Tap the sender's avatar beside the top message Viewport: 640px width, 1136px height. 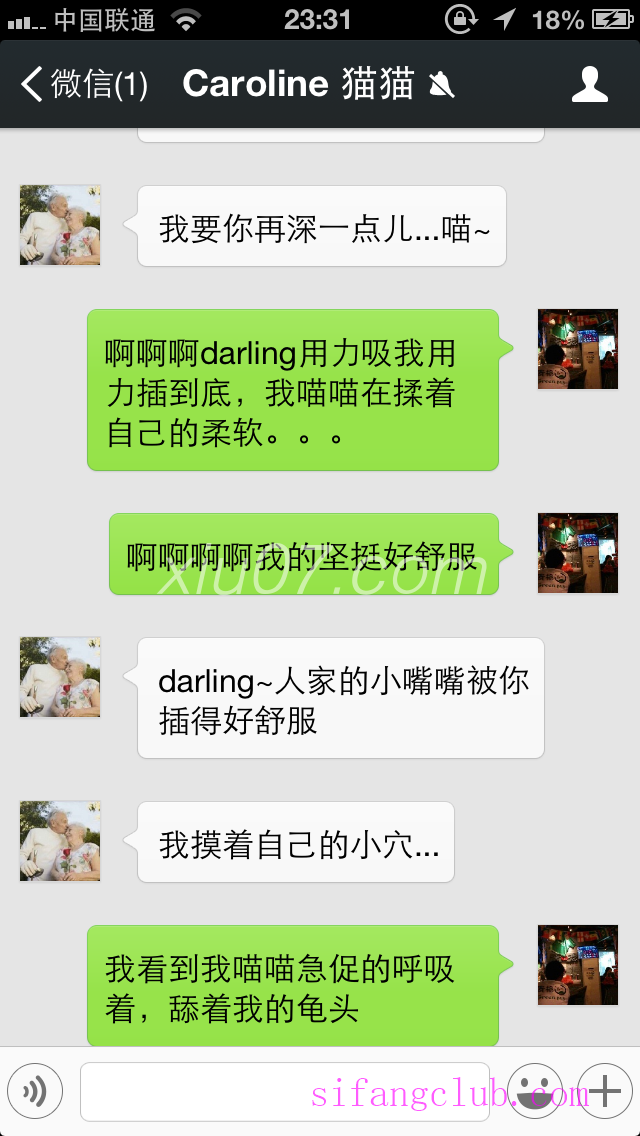[60, 225]
